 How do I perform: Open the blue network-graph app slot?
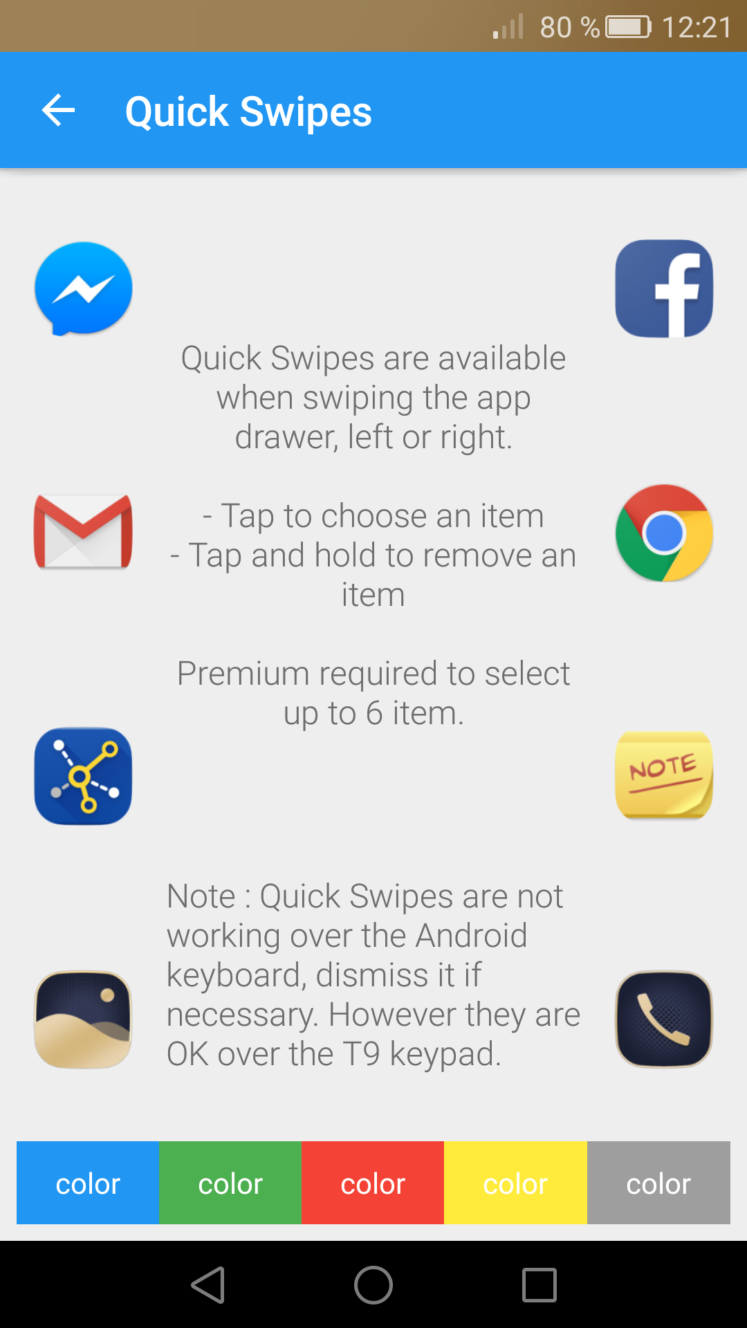[x=83, y=776]
